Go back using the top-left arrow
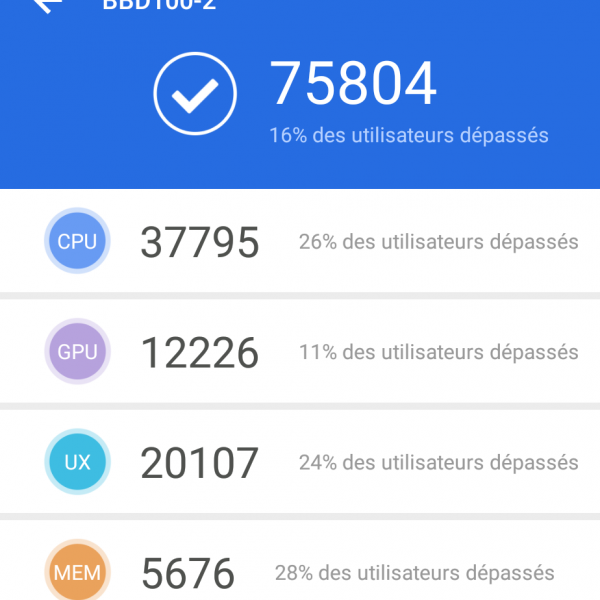The height and width of the screenshot is (600, 600). click(x=46, y=4)
